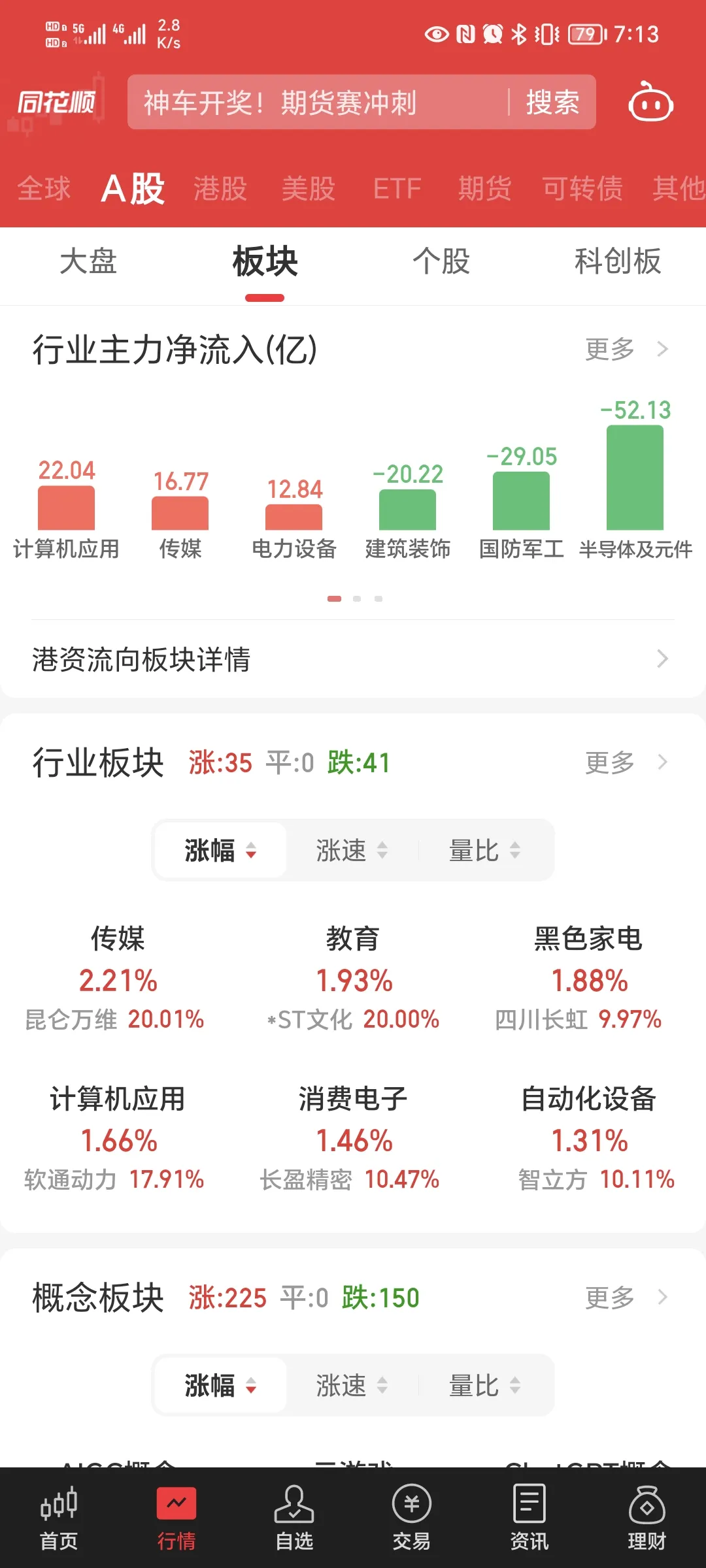This screenshot has height=1568, width=706.
Task: Switch to the 港股 market tab
Action: point(220,189)
